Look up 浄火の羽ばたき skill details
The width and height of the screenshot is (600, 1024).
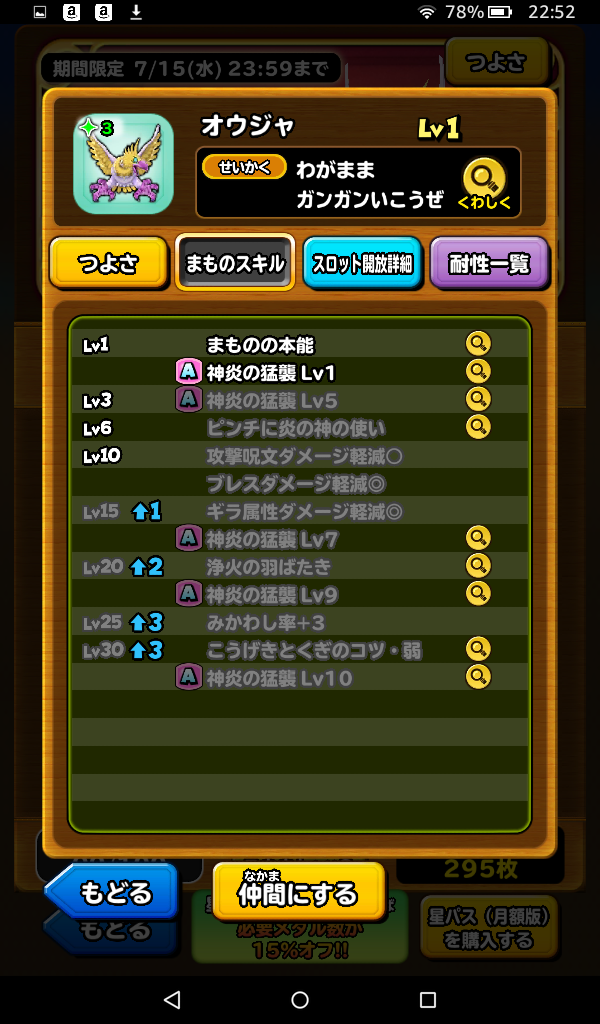[x=479, y=566]
